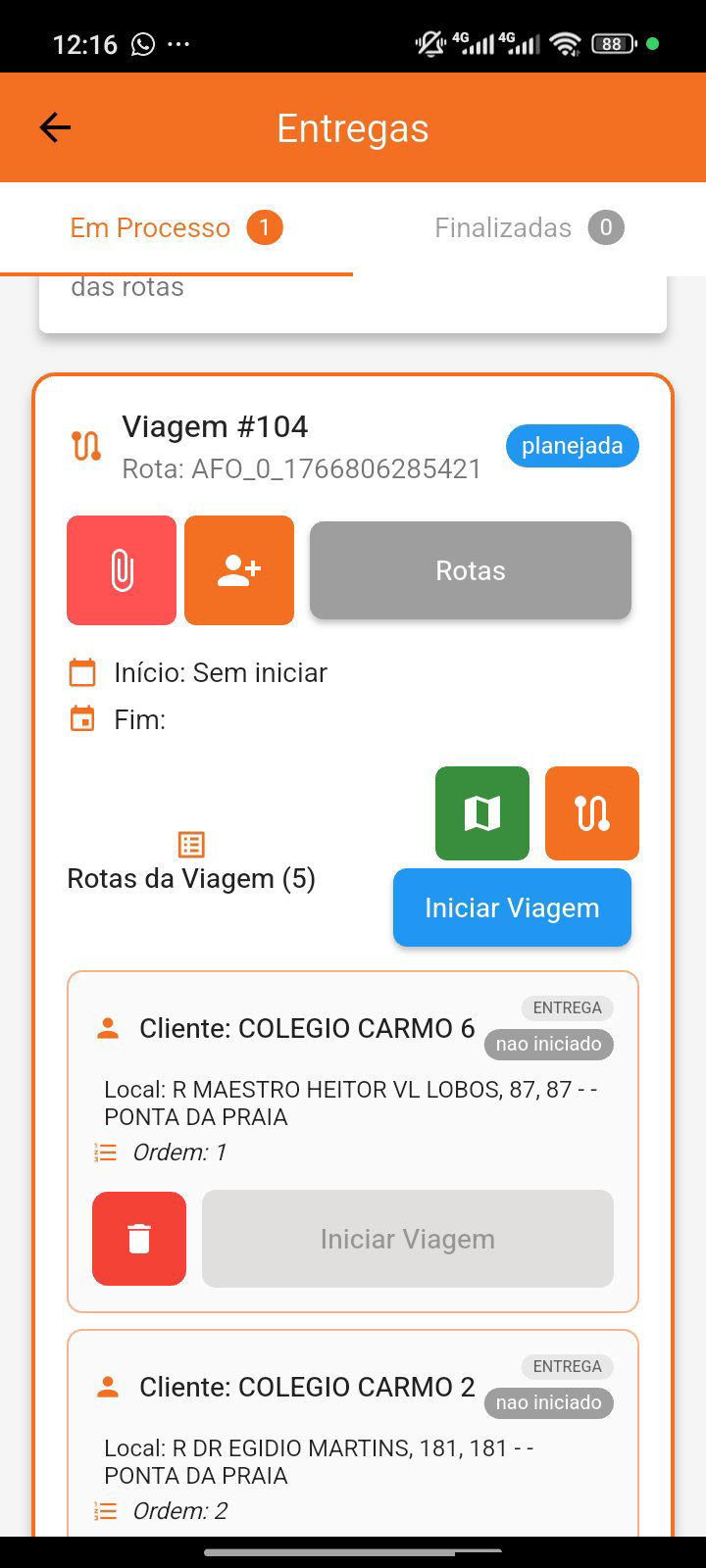706x1568 pixels.
Task: Switch to the Finalizadas tab
Action: (529, 228)
